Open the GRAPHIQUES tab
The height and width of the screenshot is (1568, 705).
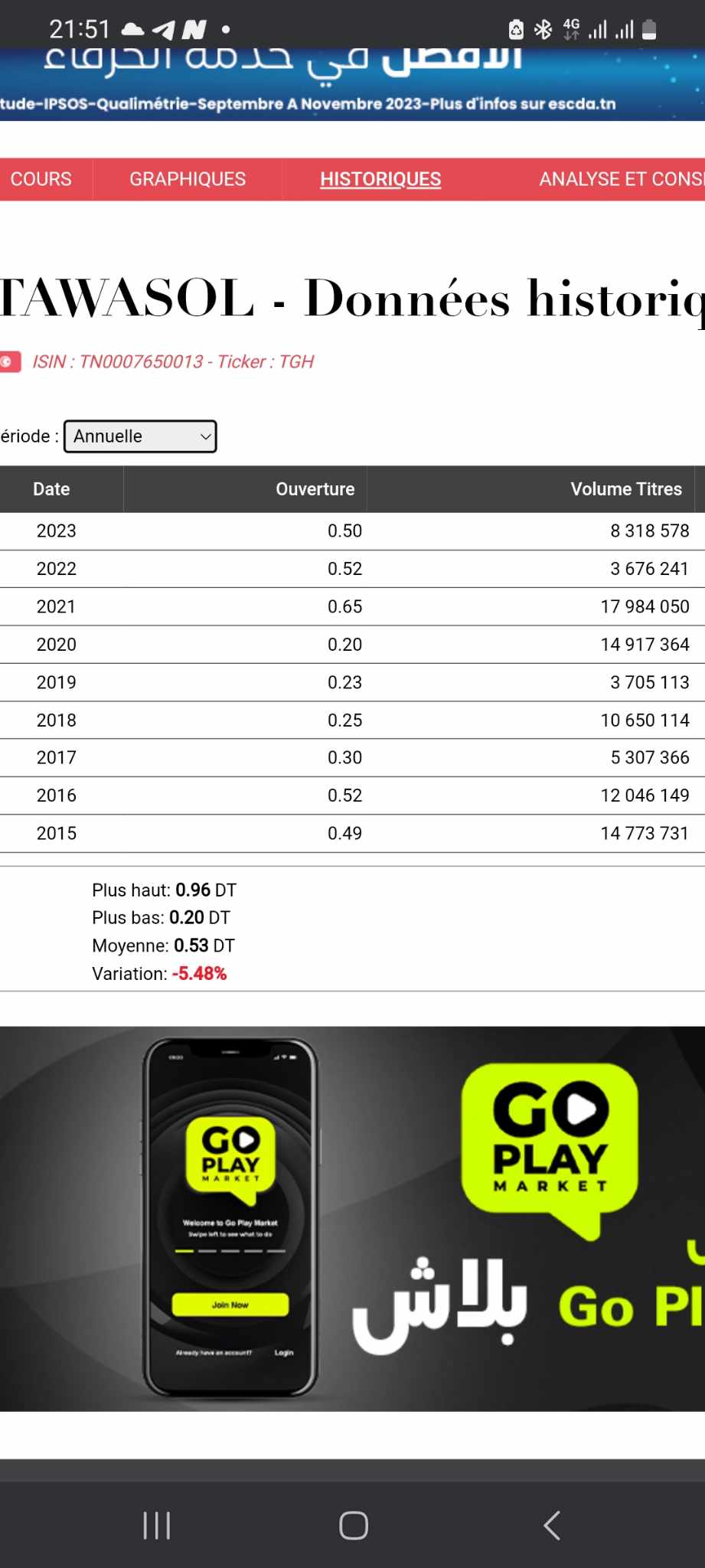[x=188, y=179]
